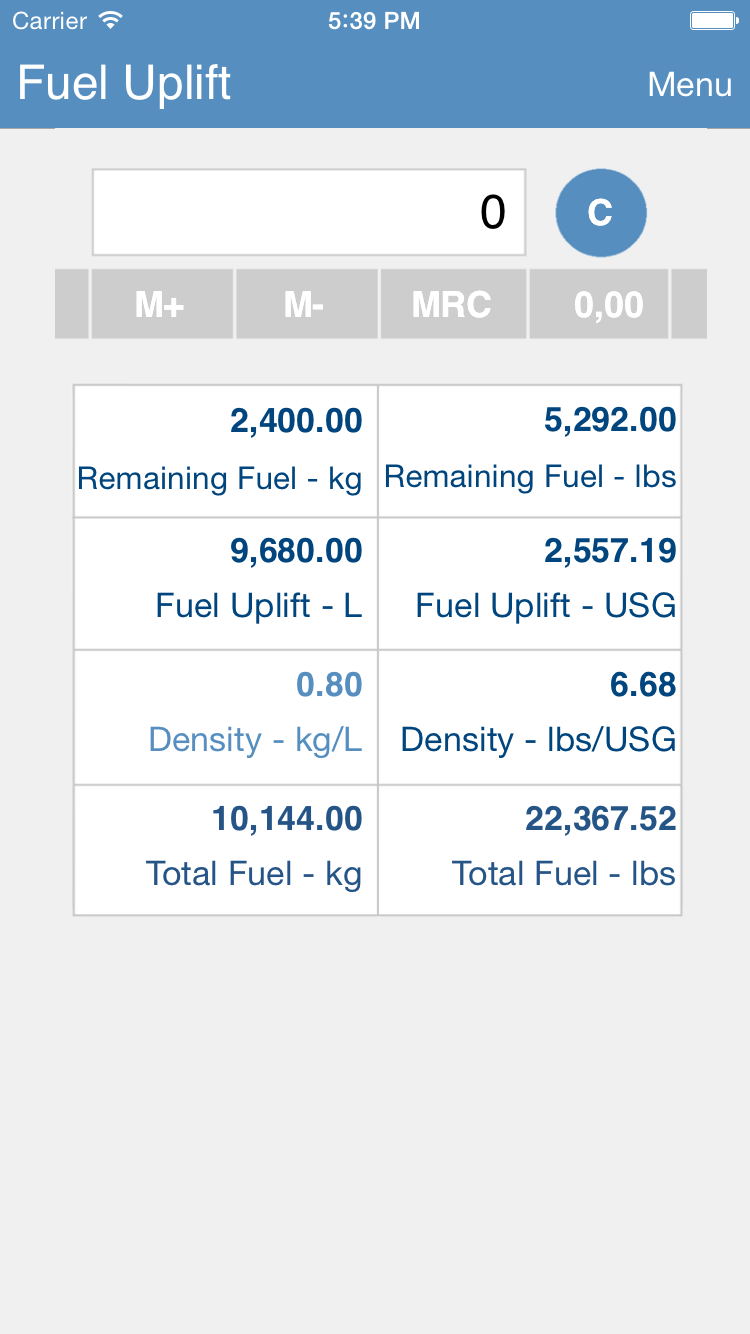Image resolution: width=750 pixels, height=1334 pixels.
Task: Tap the number entry field
Action: pyautogui.click(x=309, y=213)
